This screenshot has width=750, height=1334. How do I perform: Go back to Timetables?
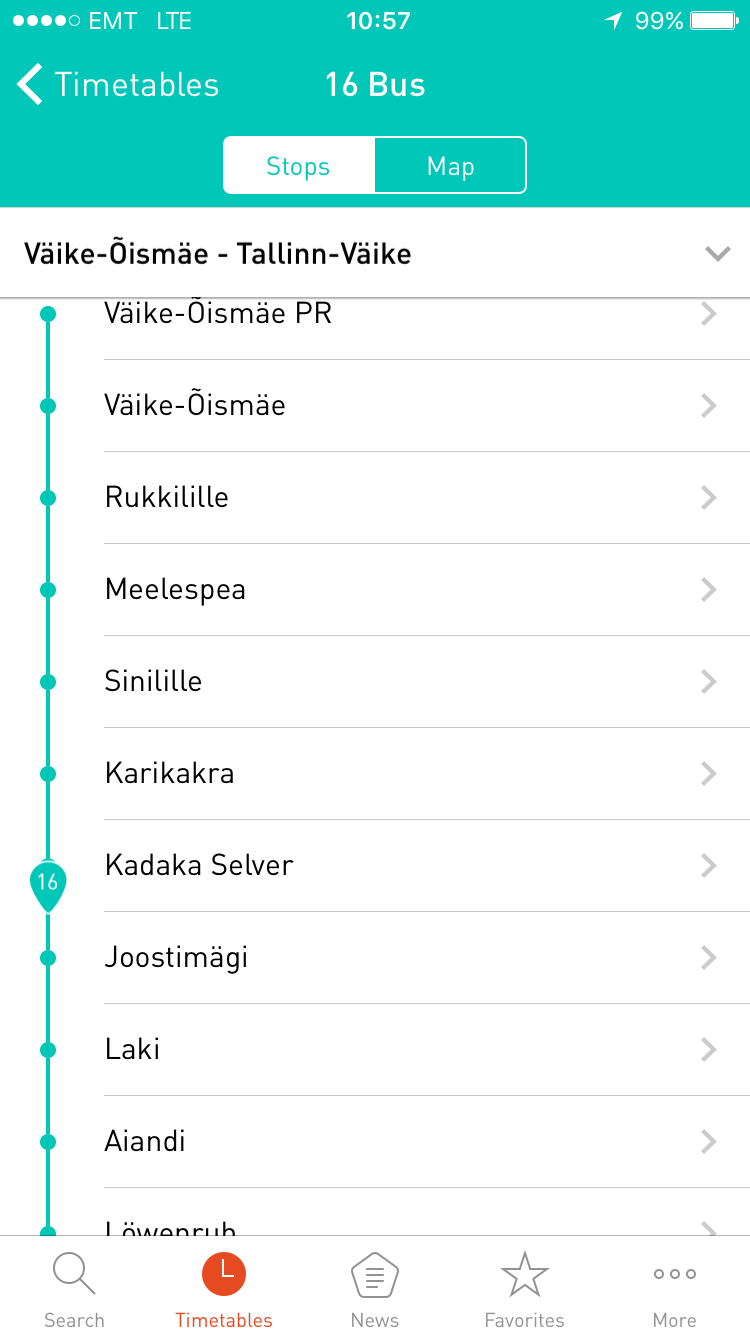pos(118,85)
